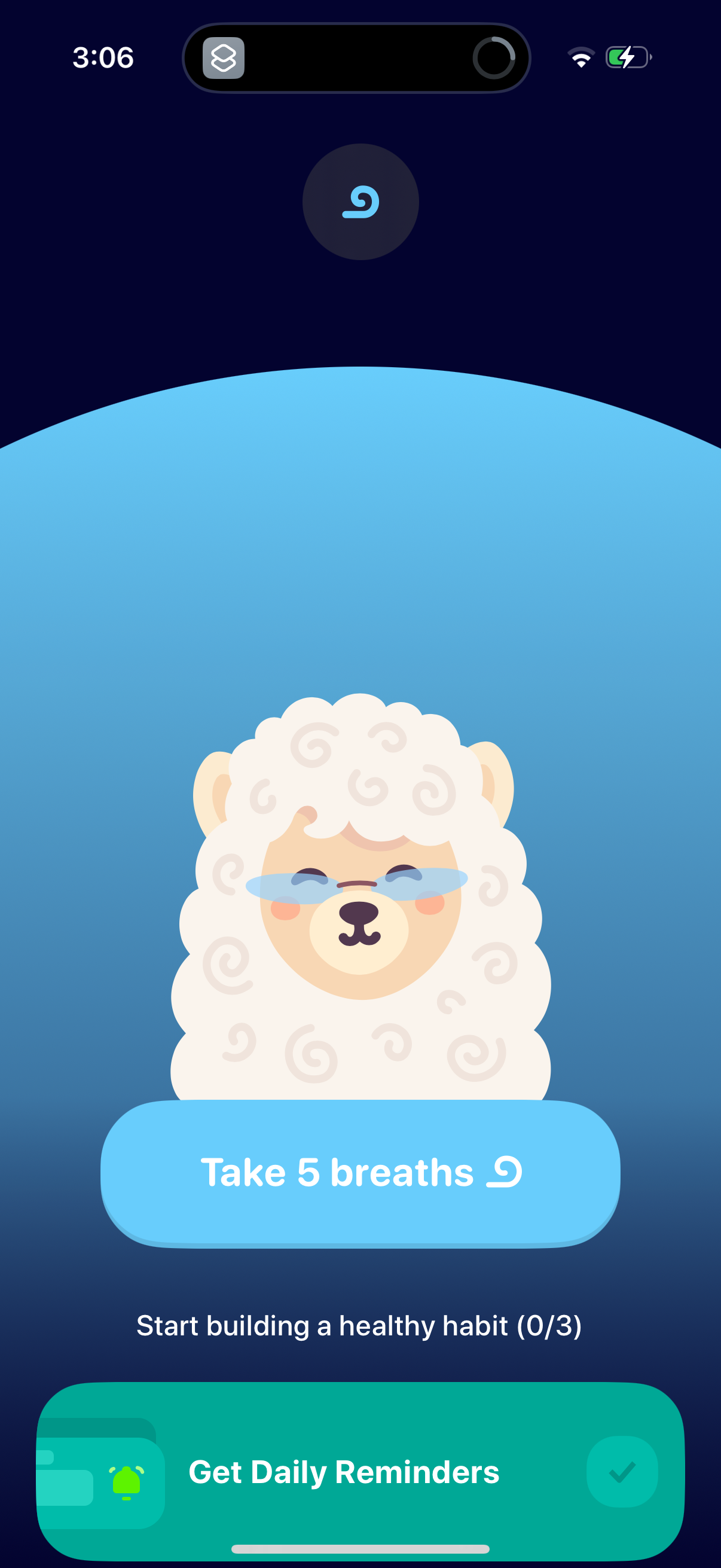Tap the loading spinner in the Dynamic Island
The height and width of the screenshot is (1568, 721).
coord(495,59)
